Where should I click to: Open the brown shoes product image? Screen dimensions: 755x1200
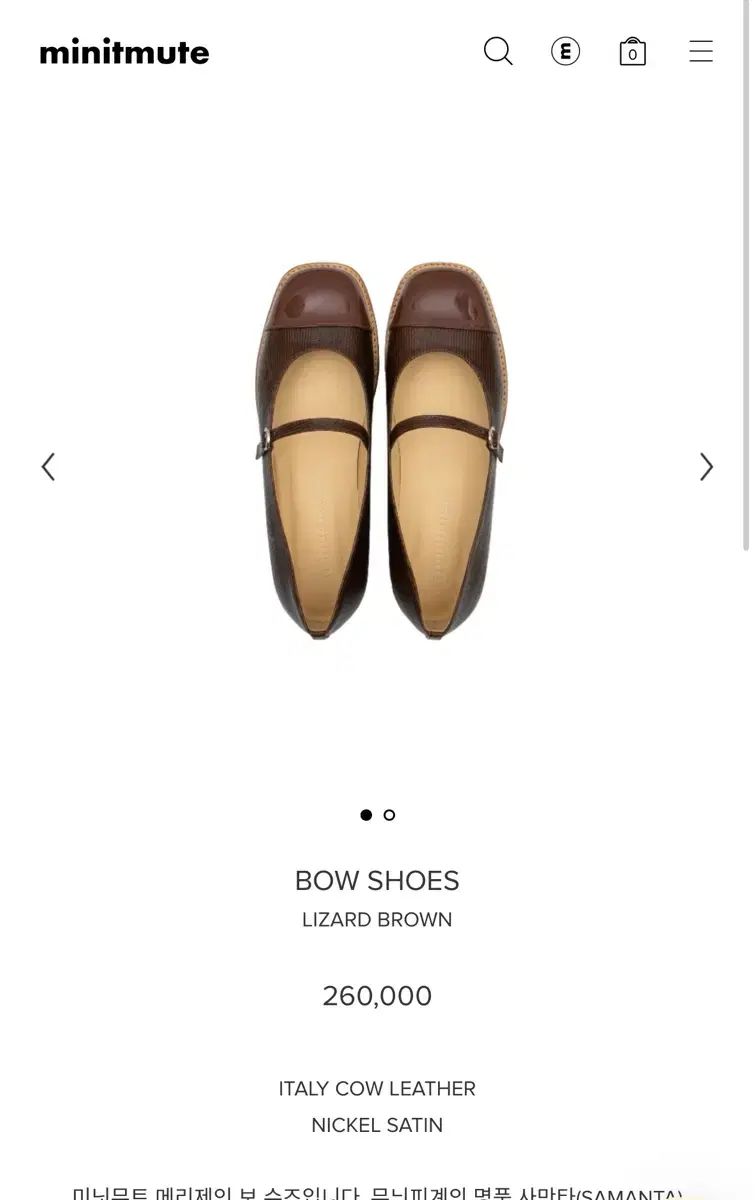(x=378, y=450)
